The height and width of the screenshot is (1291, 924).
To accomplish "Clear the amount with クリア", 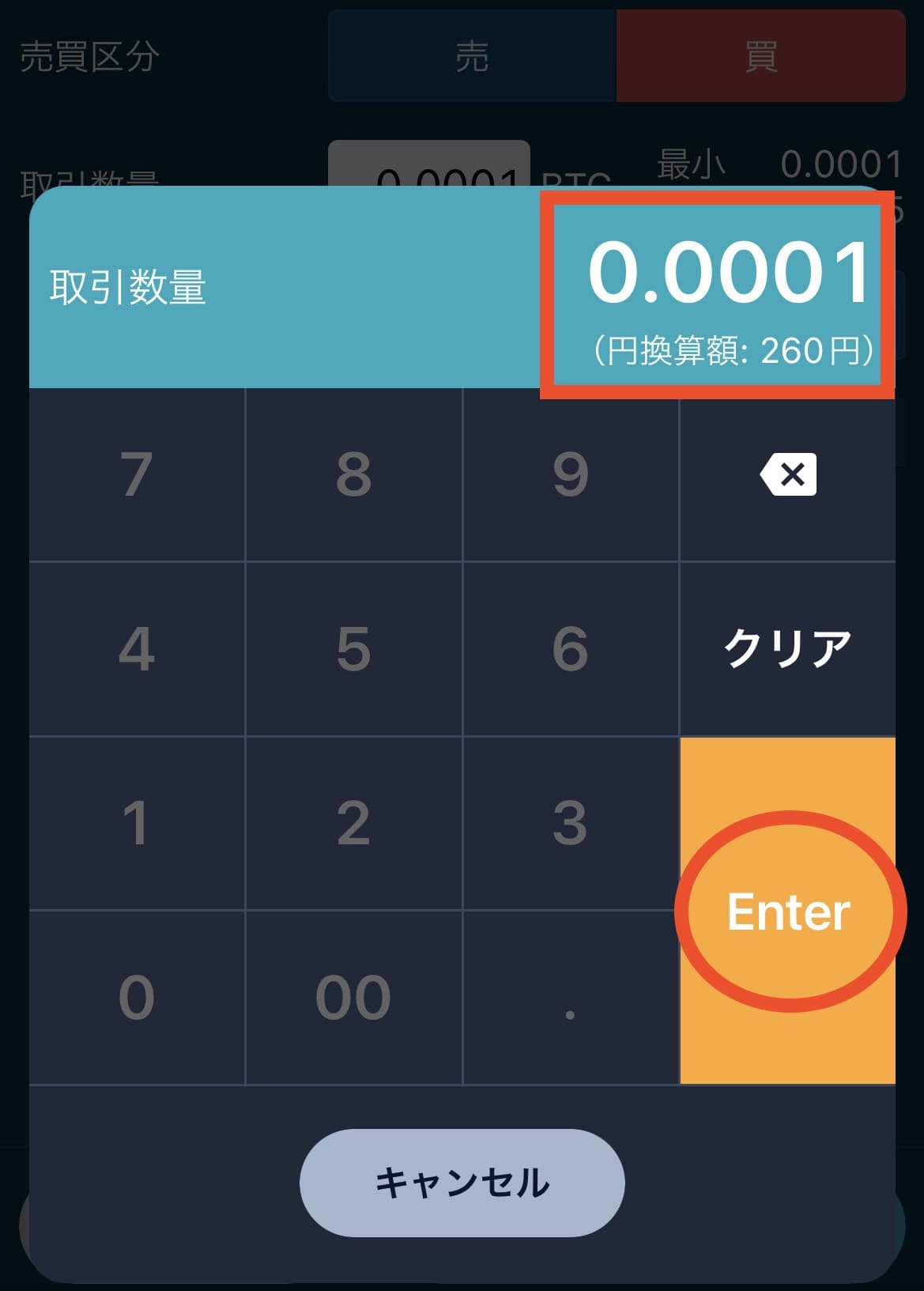I will click(788, 649).
